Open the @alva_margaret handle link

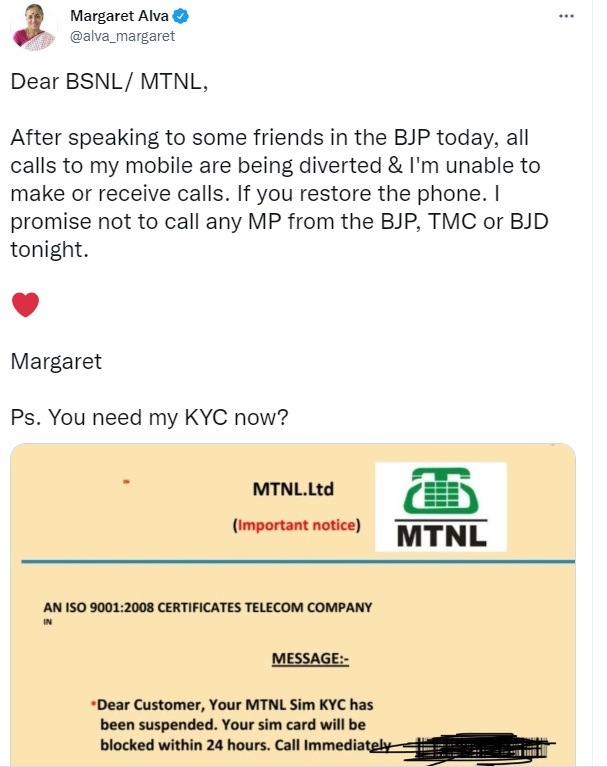(x=122, y=36)
